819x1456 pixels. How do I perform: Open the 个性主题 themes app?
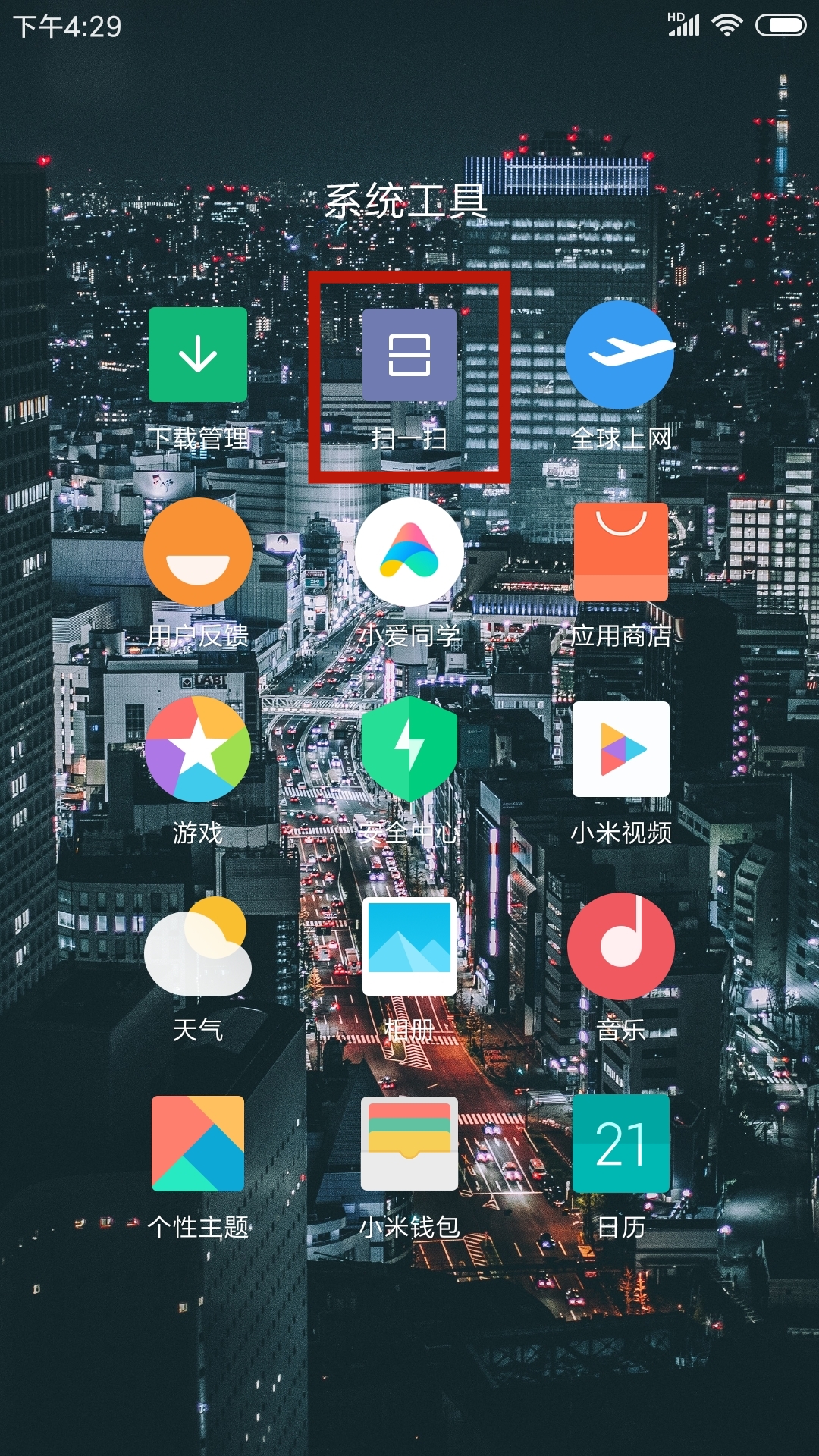(x=198, y=1144)
